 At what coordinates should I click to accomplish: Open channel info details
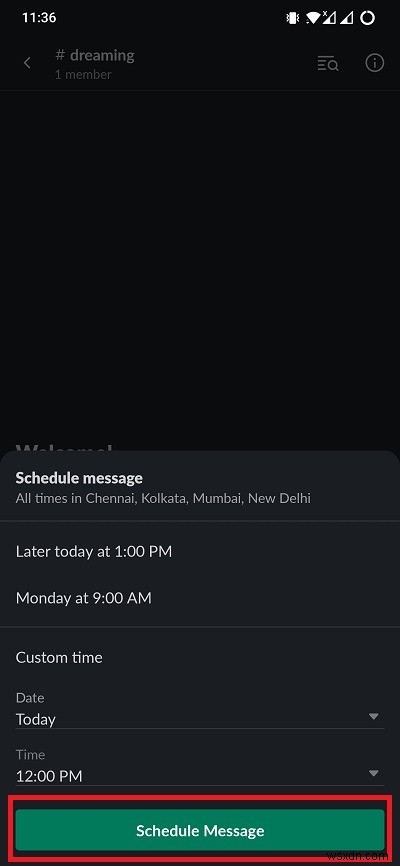coord(375,64)
